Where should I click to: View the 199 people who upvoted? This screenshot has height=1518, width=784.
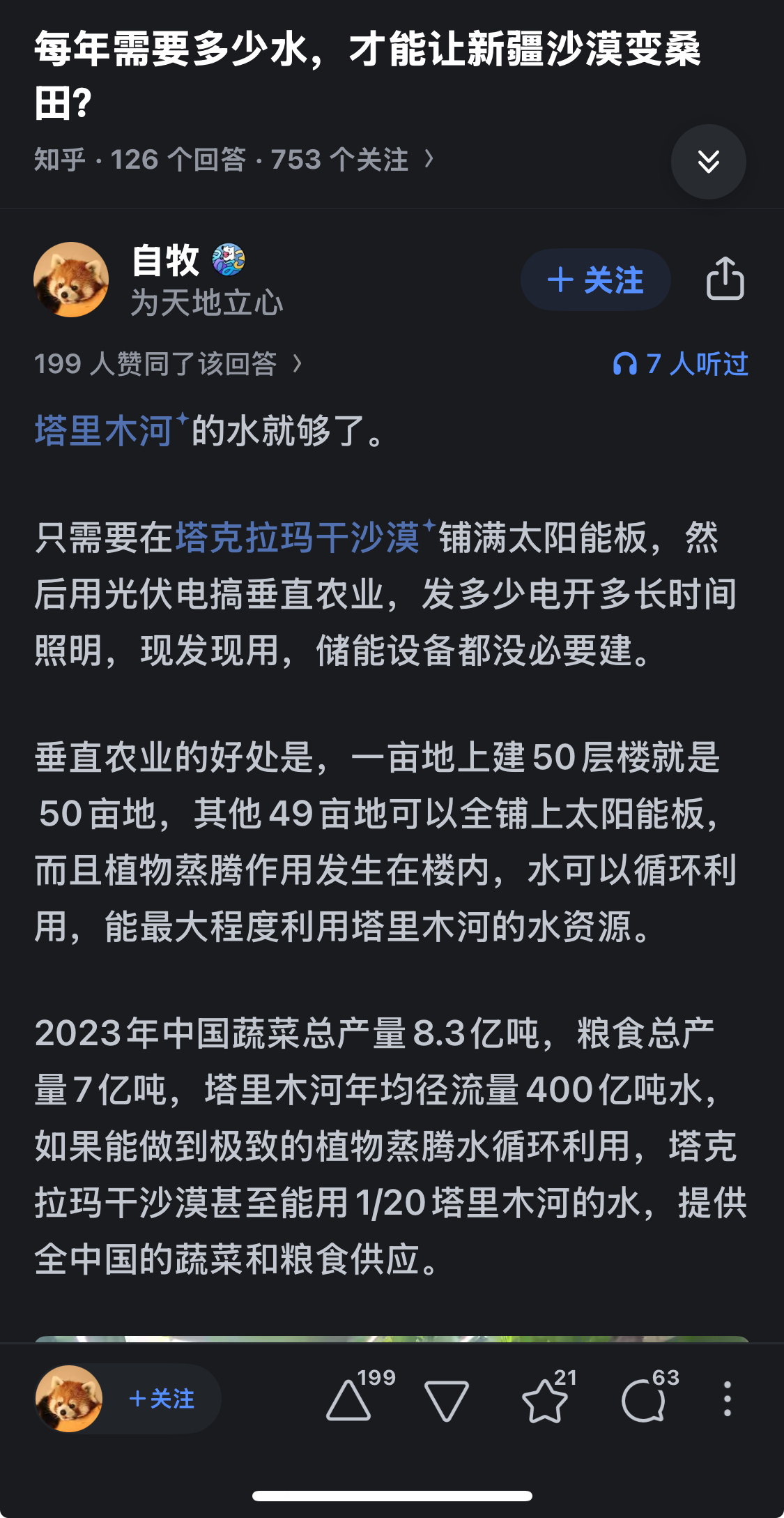point(168,363)
